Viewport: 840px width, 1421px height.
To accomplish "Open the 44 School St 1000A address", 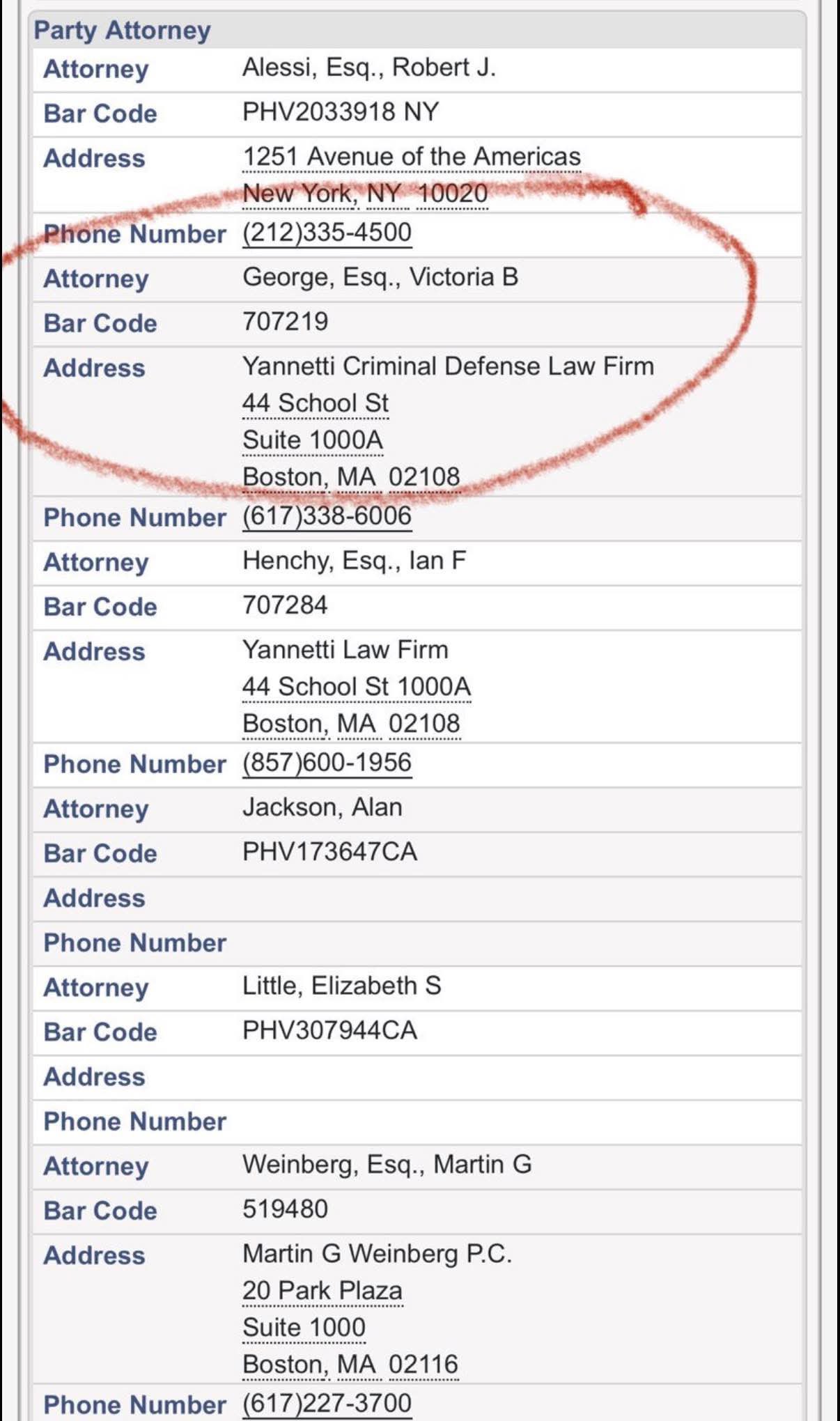I will click(357, 687).
